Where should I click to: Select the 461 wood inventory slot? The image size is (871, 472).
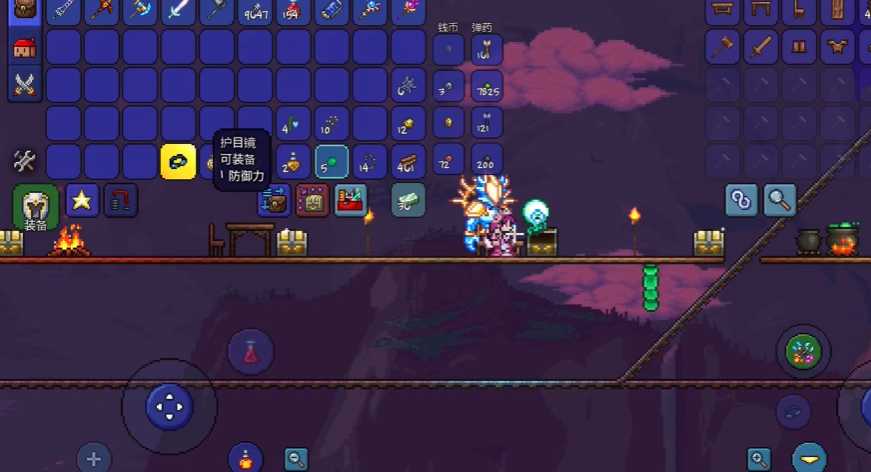(408, 161)
